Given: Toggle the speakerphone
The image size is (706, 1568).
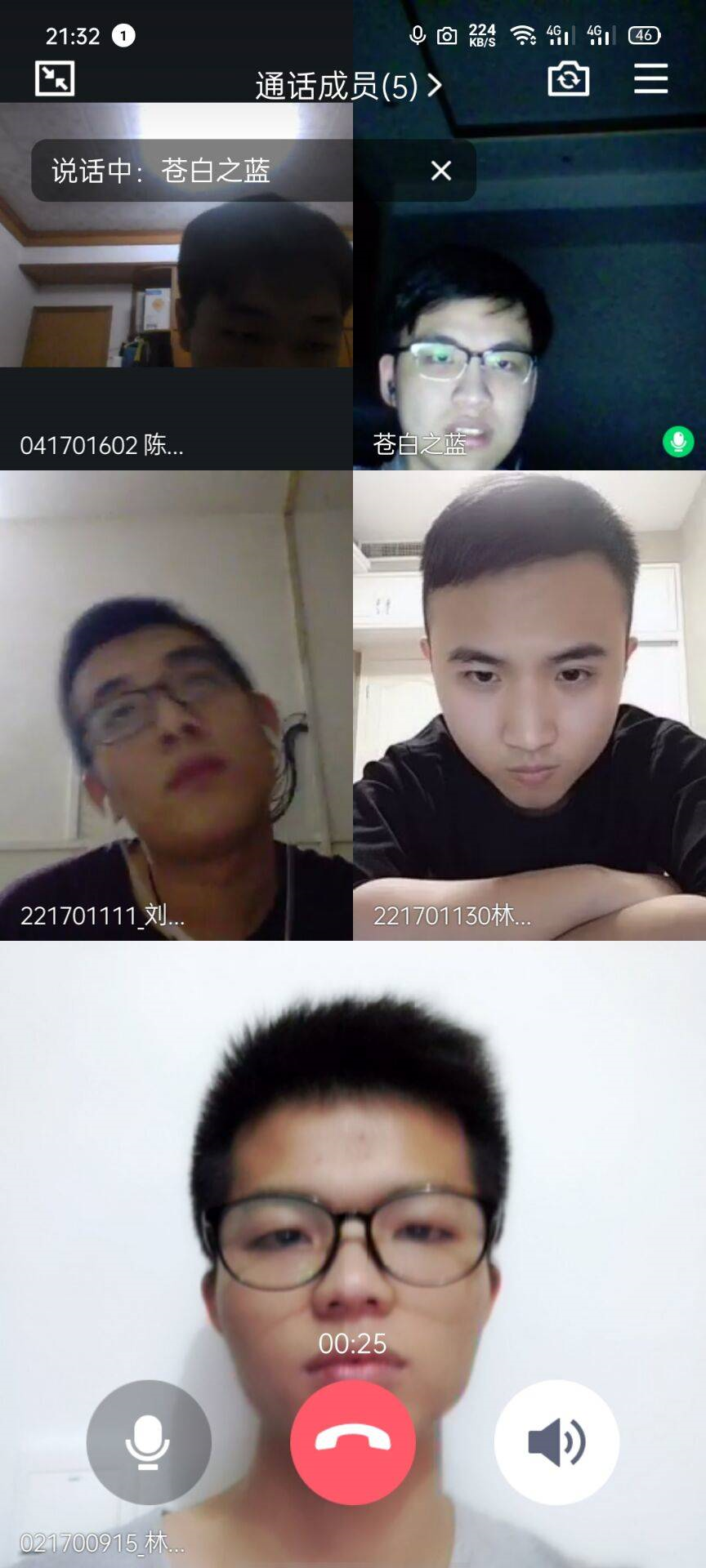Looking at the screenshot, I should click(556, 1442).
